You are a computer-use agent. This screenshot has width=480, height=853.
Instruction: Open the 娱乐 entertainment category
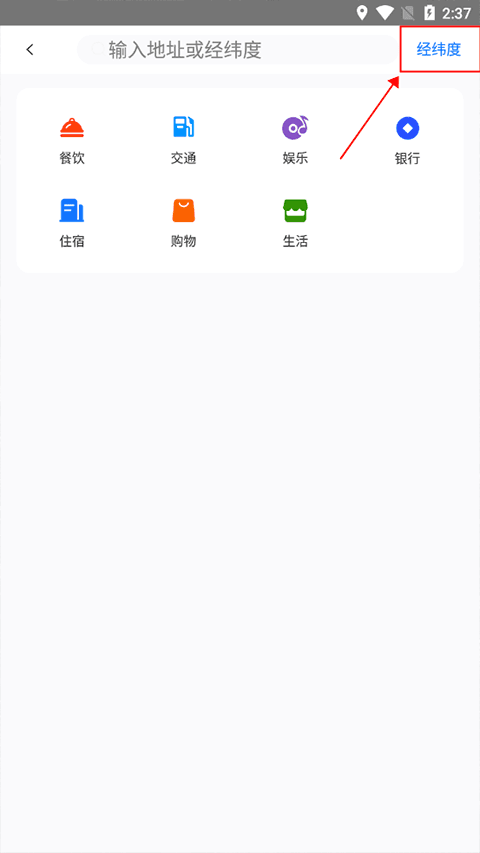click(x=296, y=140)
